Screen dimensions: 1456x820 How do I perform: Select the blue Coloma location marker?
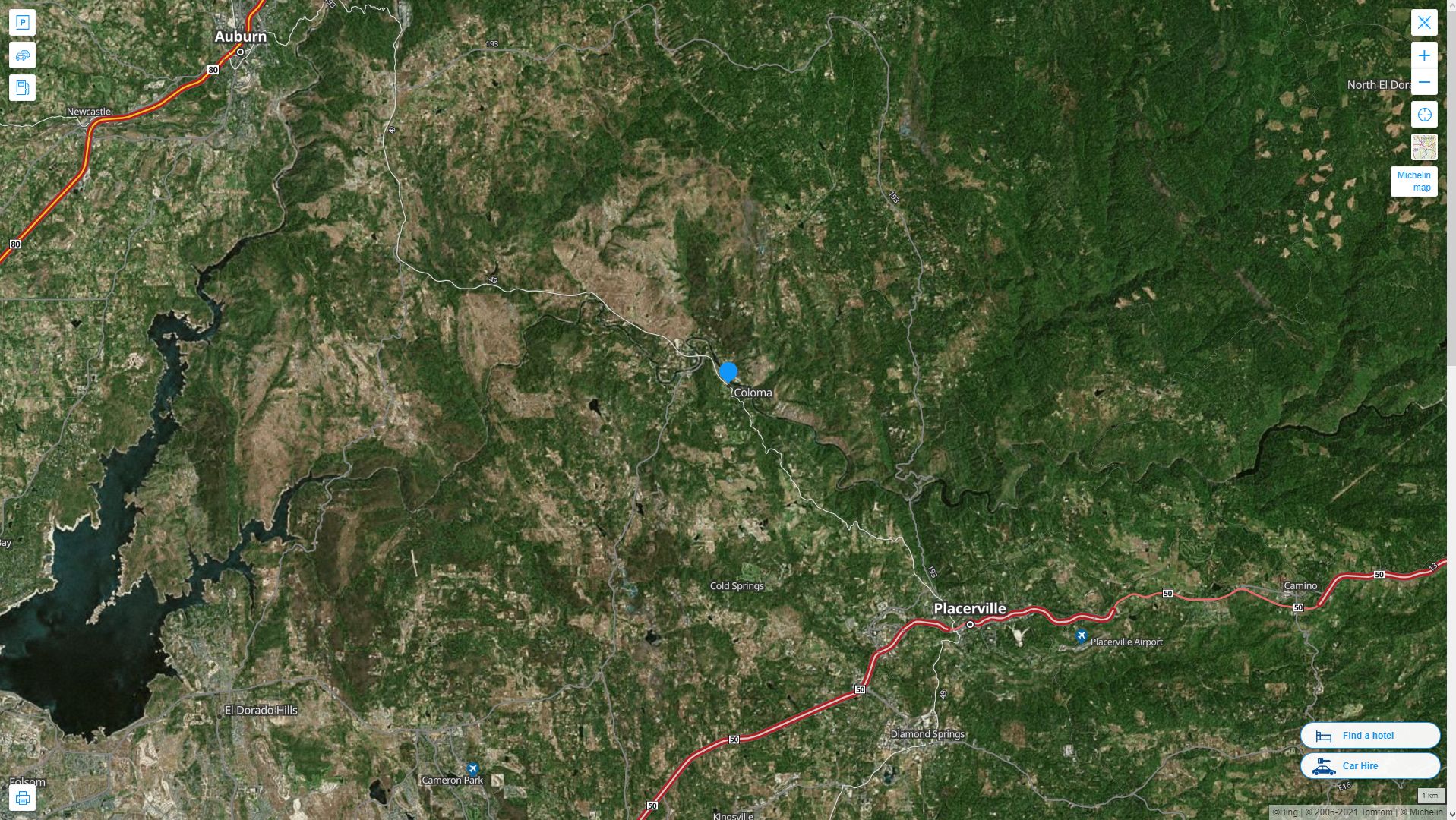point(728,372)
